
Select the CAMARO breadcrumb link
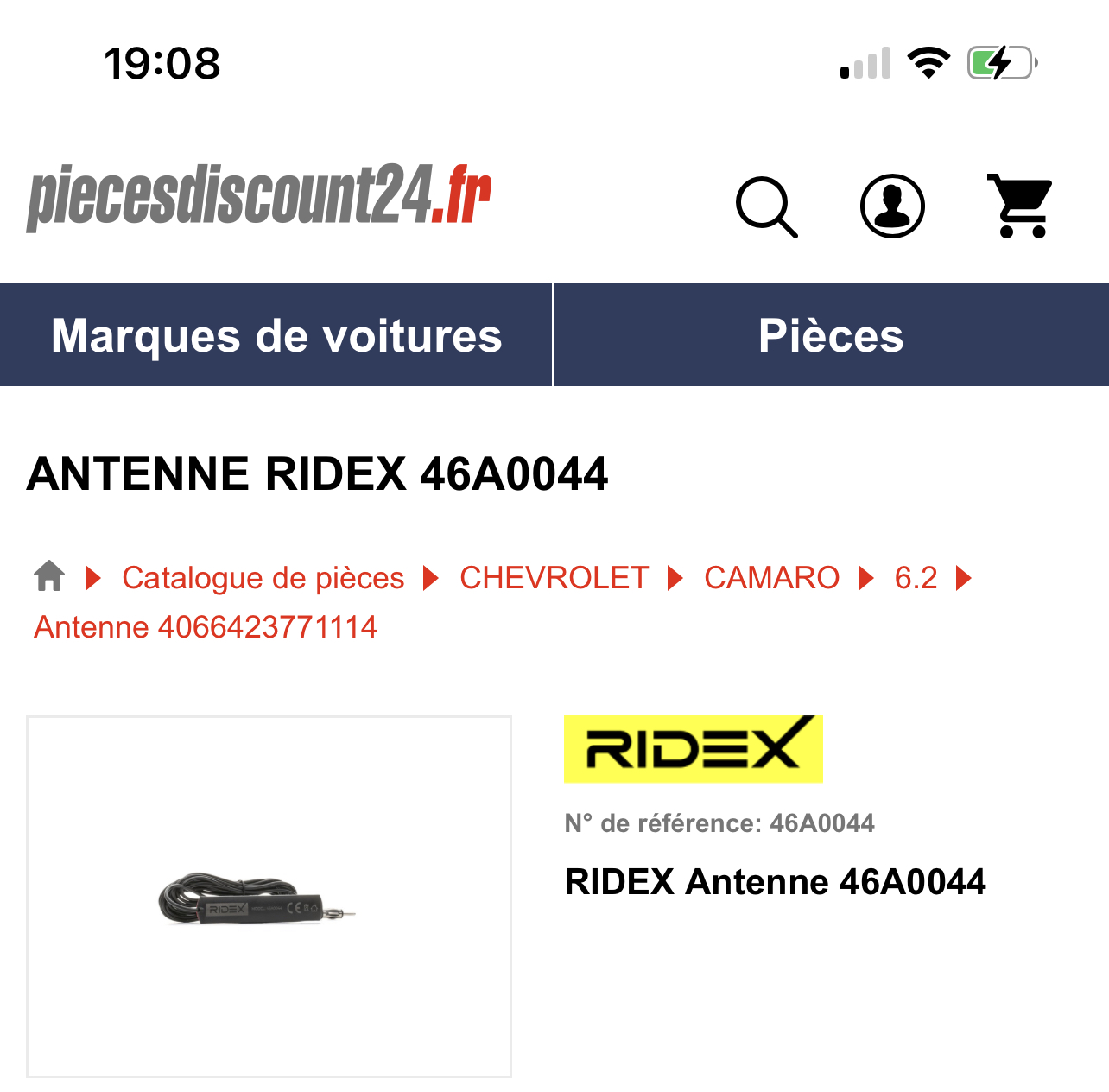(771, 578)
